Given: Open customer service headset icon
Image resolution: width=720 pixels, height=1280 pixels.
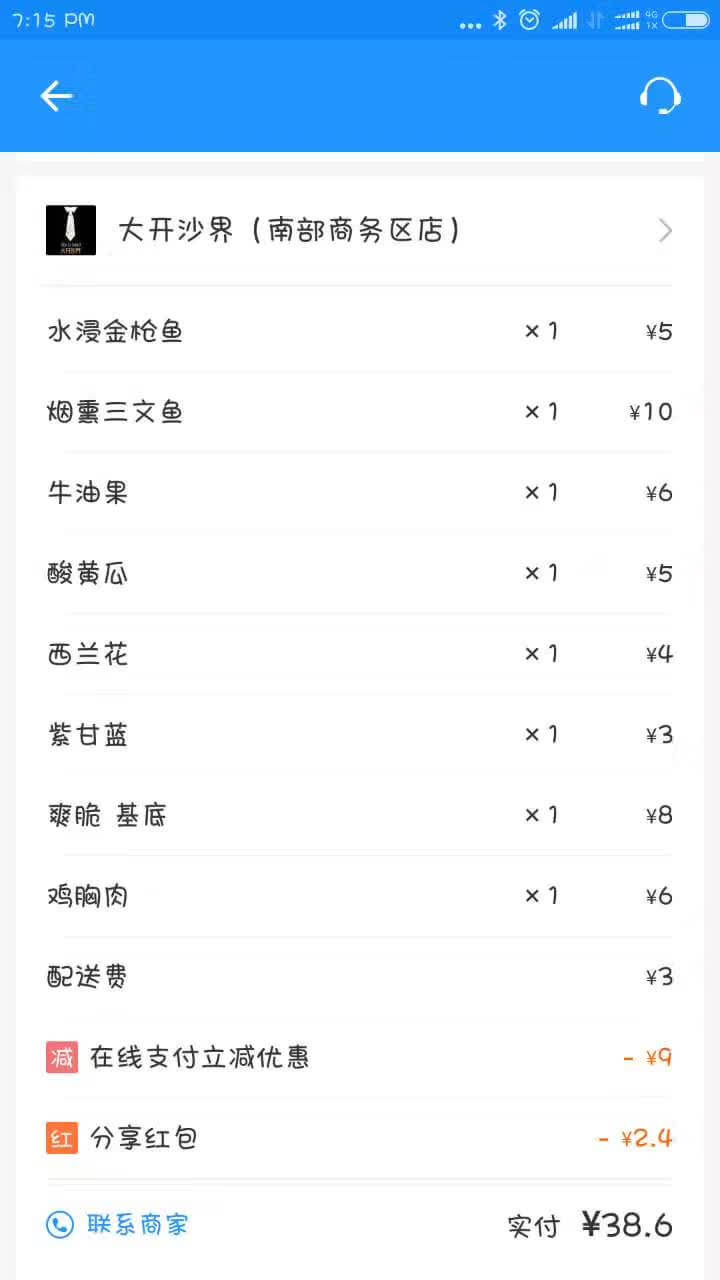Looking at the screenshot, I should (x=660, y=96).
